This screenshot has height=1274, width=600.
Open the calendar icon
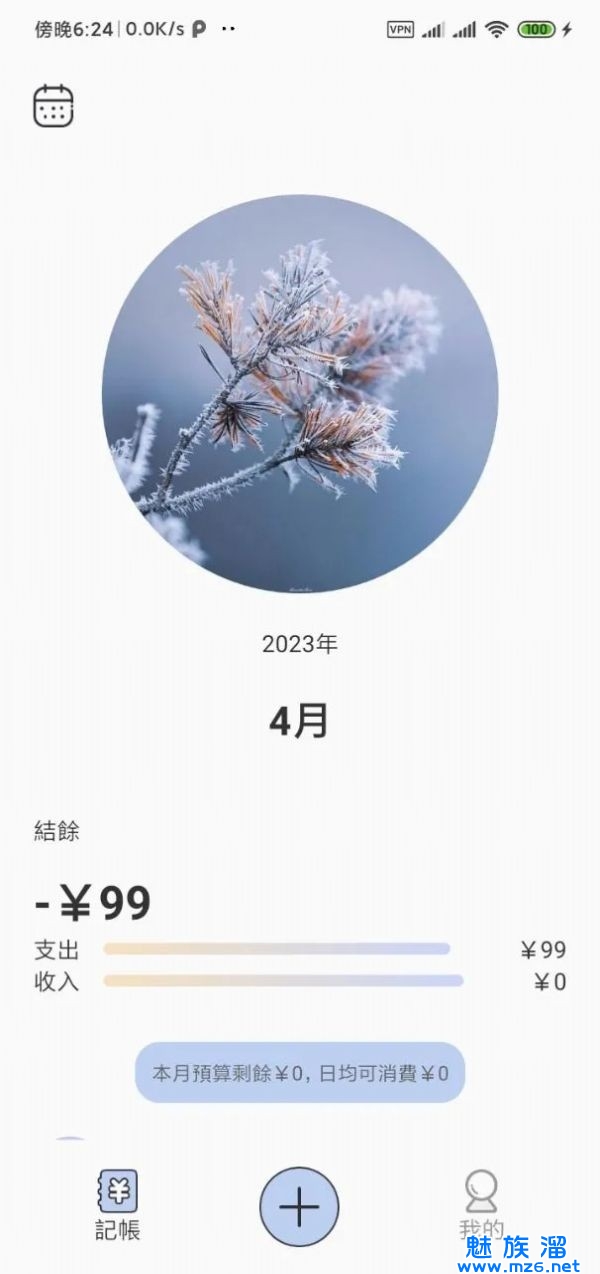pyautogui.click(x=54, y=106)
